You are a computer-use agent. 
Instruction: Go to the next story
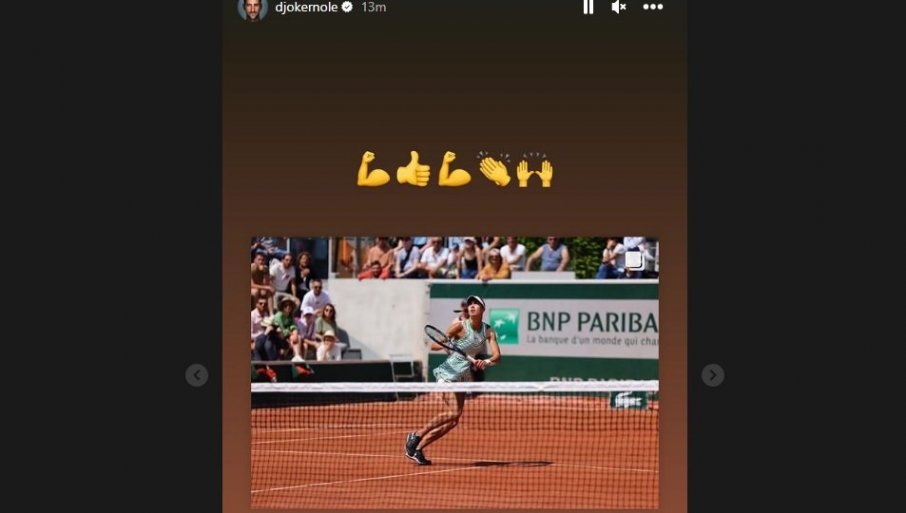point(712,375)
